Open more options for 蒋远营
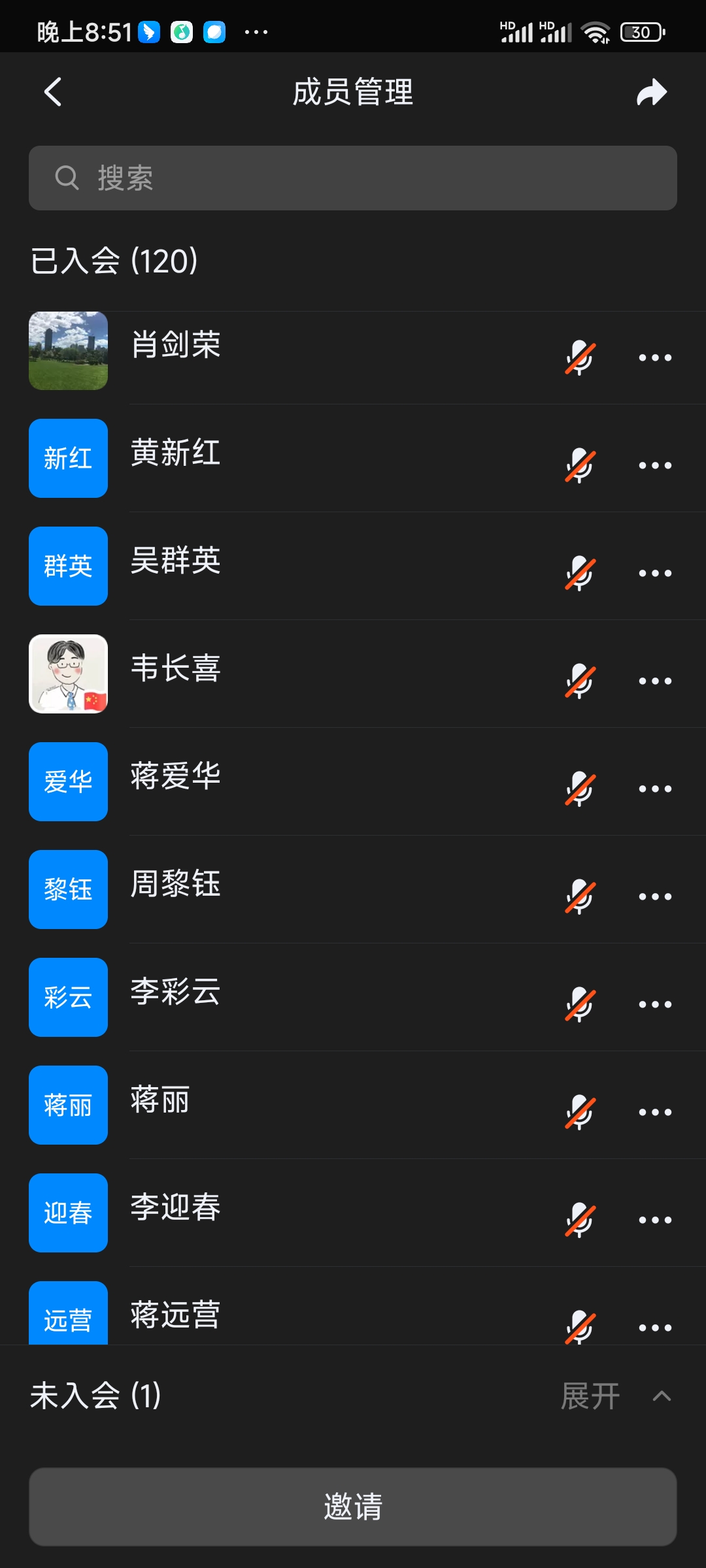The image size is (706, 1568). (655, 1328)
